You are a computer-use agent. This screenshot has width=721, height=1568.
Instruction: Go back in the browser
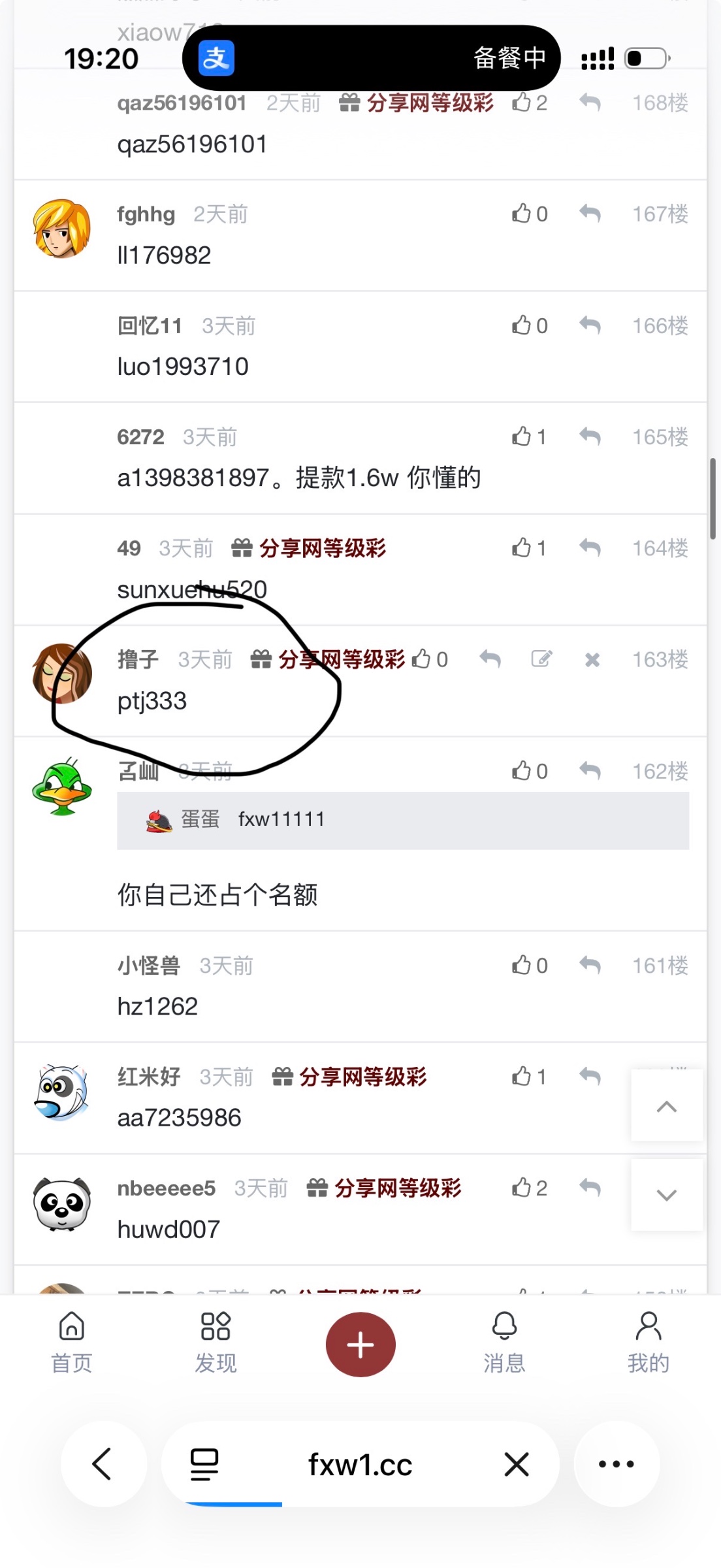[x=103, y=1463]
